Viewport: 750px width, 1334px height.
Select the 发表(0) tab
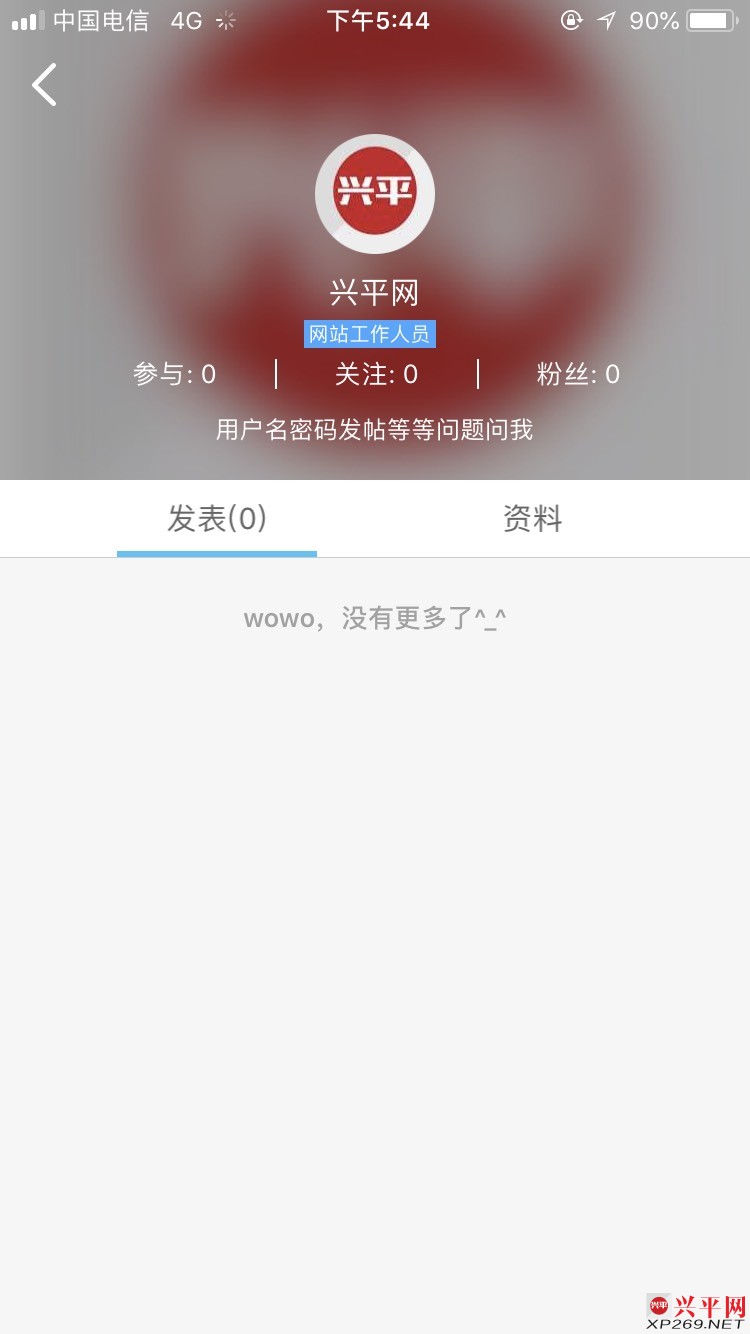click(x=217, y=519)
